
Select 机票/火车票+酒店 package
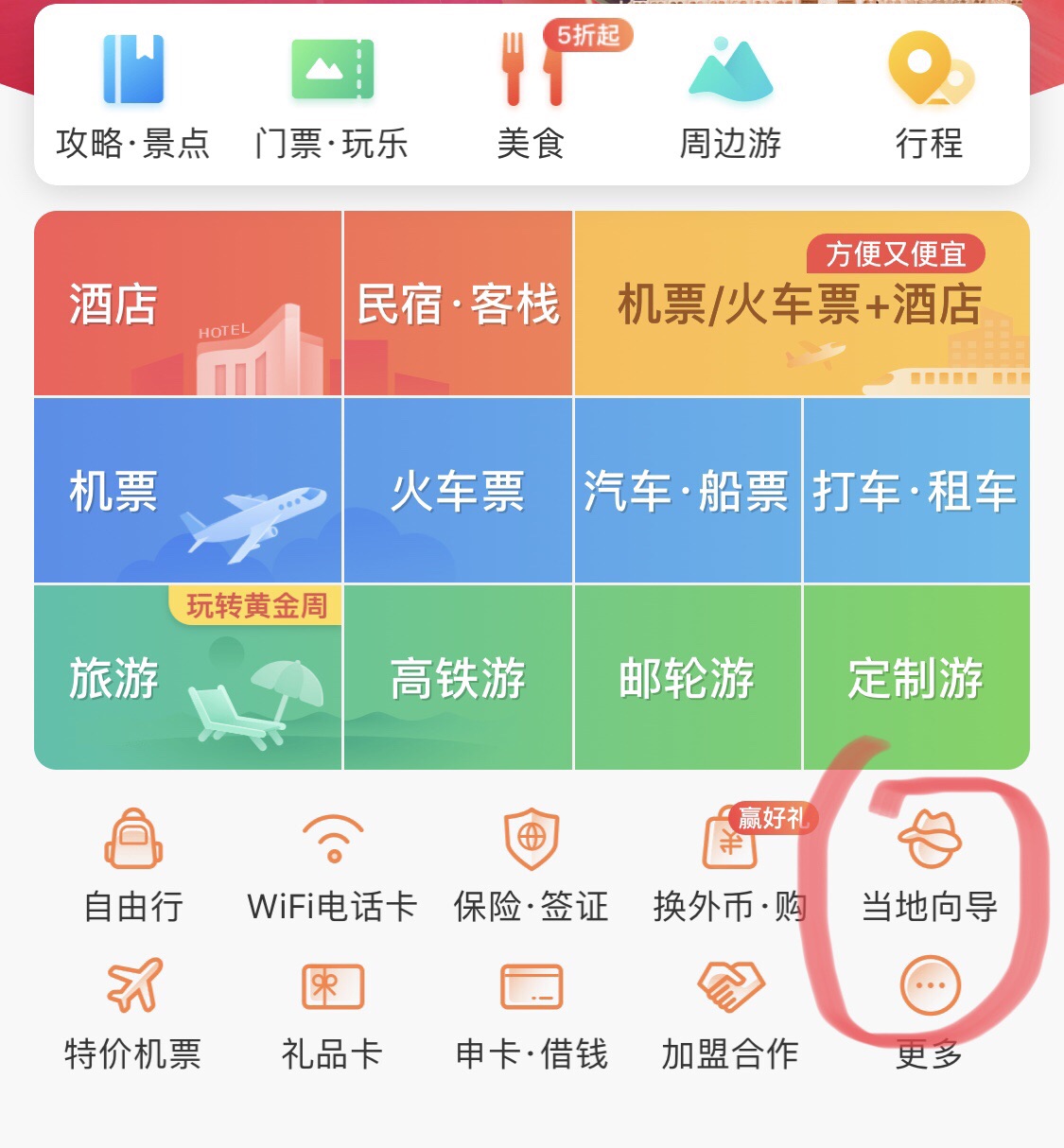(801, 304)
